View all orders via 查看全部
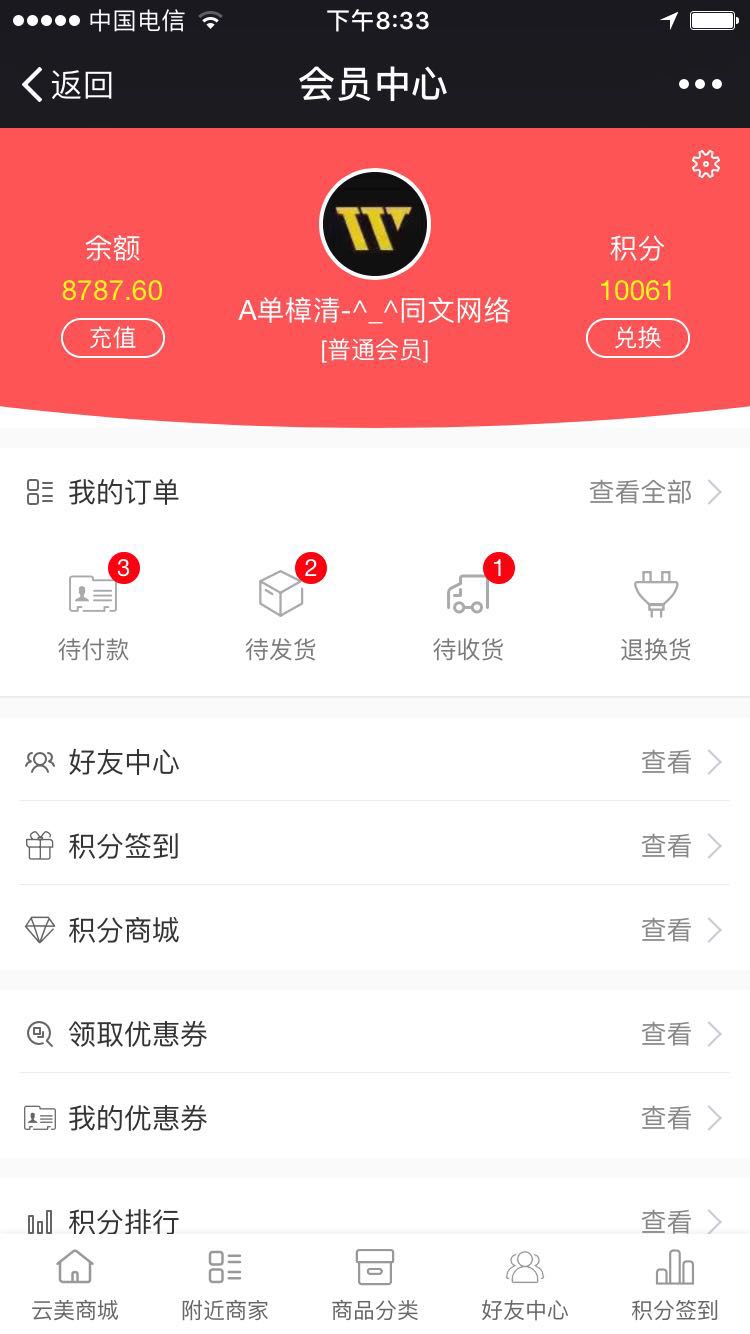Image resolution: width=750 pixels, height=1334 pixels. 655,492
